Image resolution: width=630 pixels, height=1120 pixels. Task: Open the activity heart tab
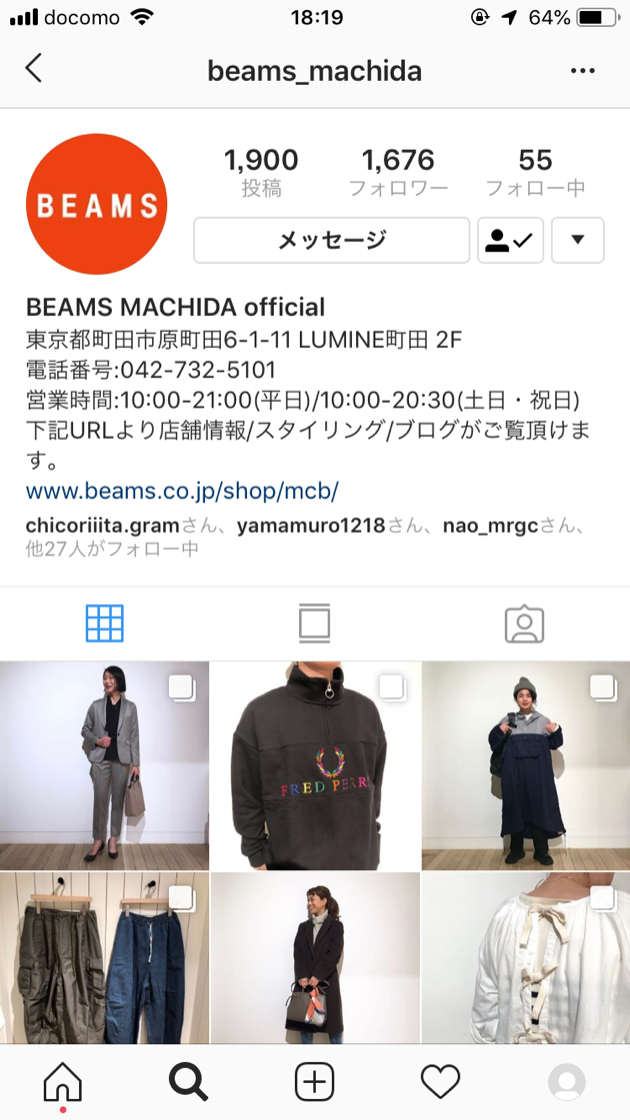click(x=440, y=1081)
